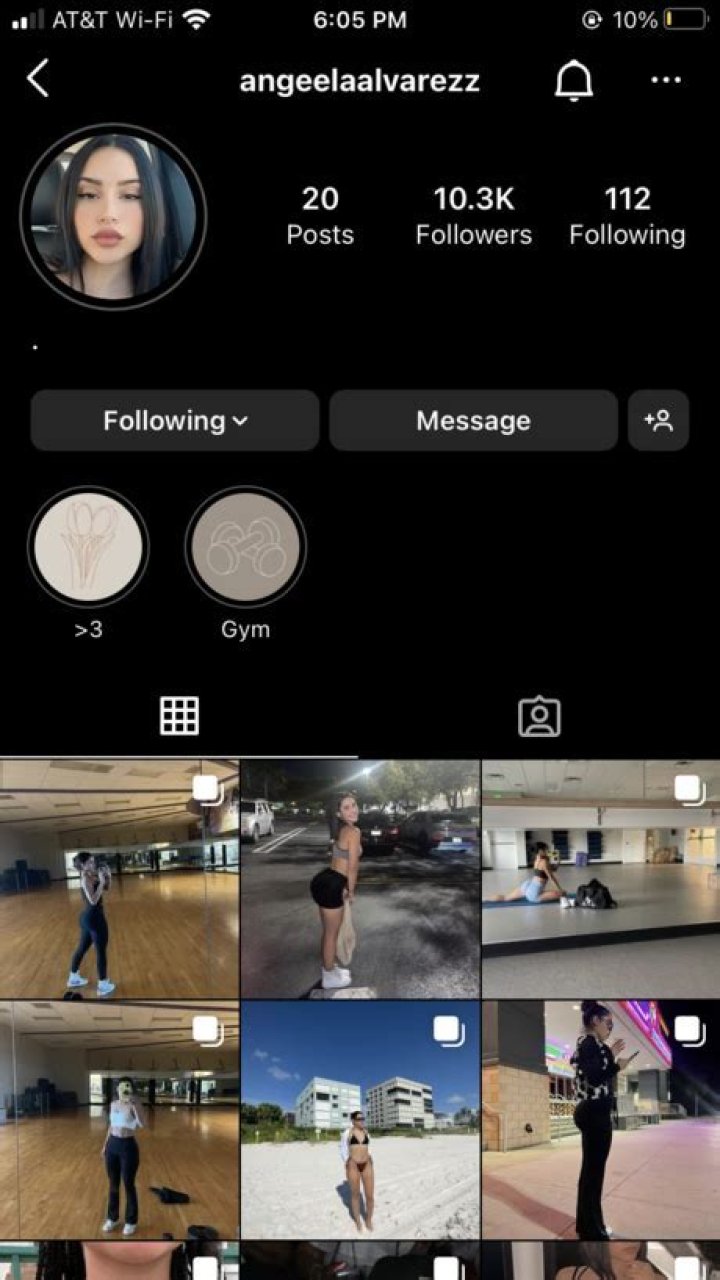This screenshot has width=720, height=1280.
Task: Open the beach post with white buildings
Action: pos(360,1120)
